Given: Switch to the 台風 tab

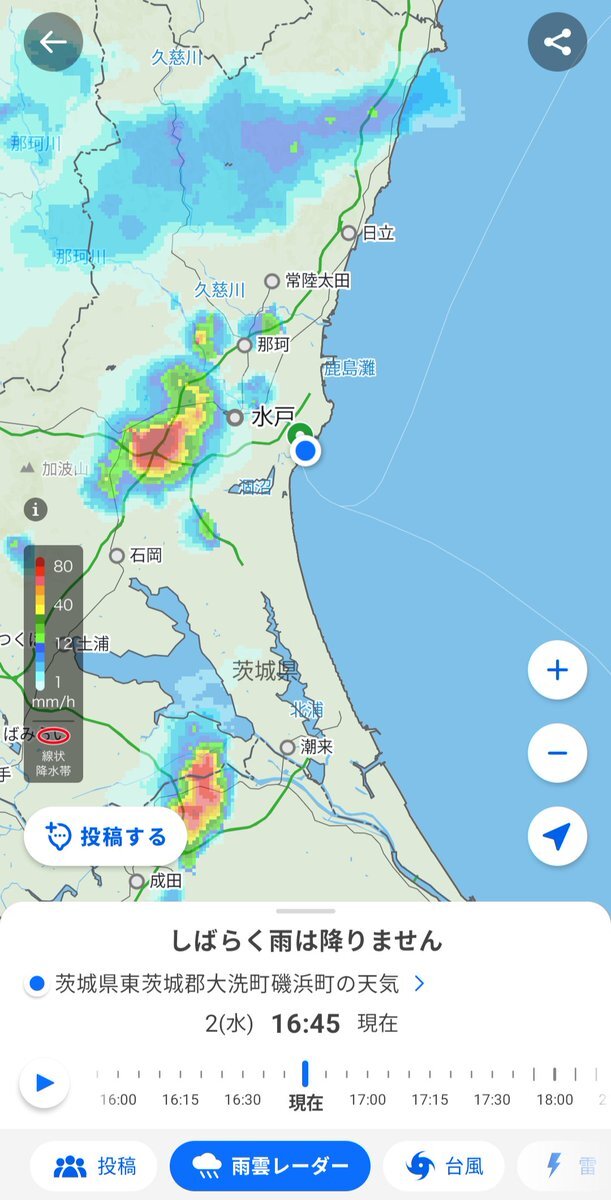Looking at the screenshot, I should [444, 1166].
